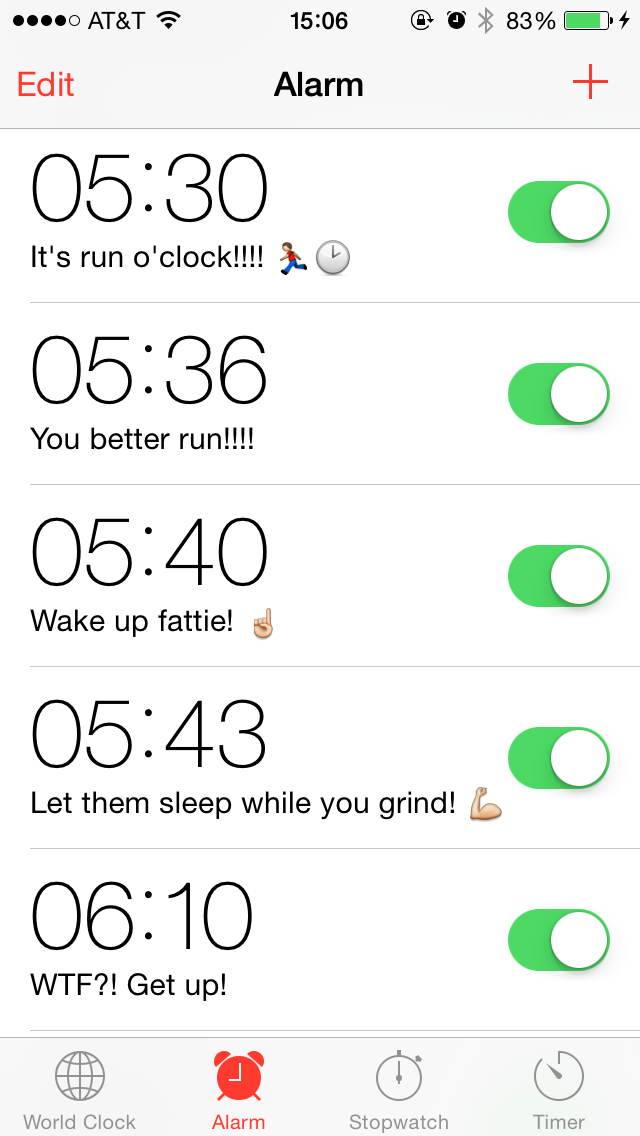This screenshot has width=640, height=1136.
Task: Go to the Timer tab
Action: (x=559, y=1090)
